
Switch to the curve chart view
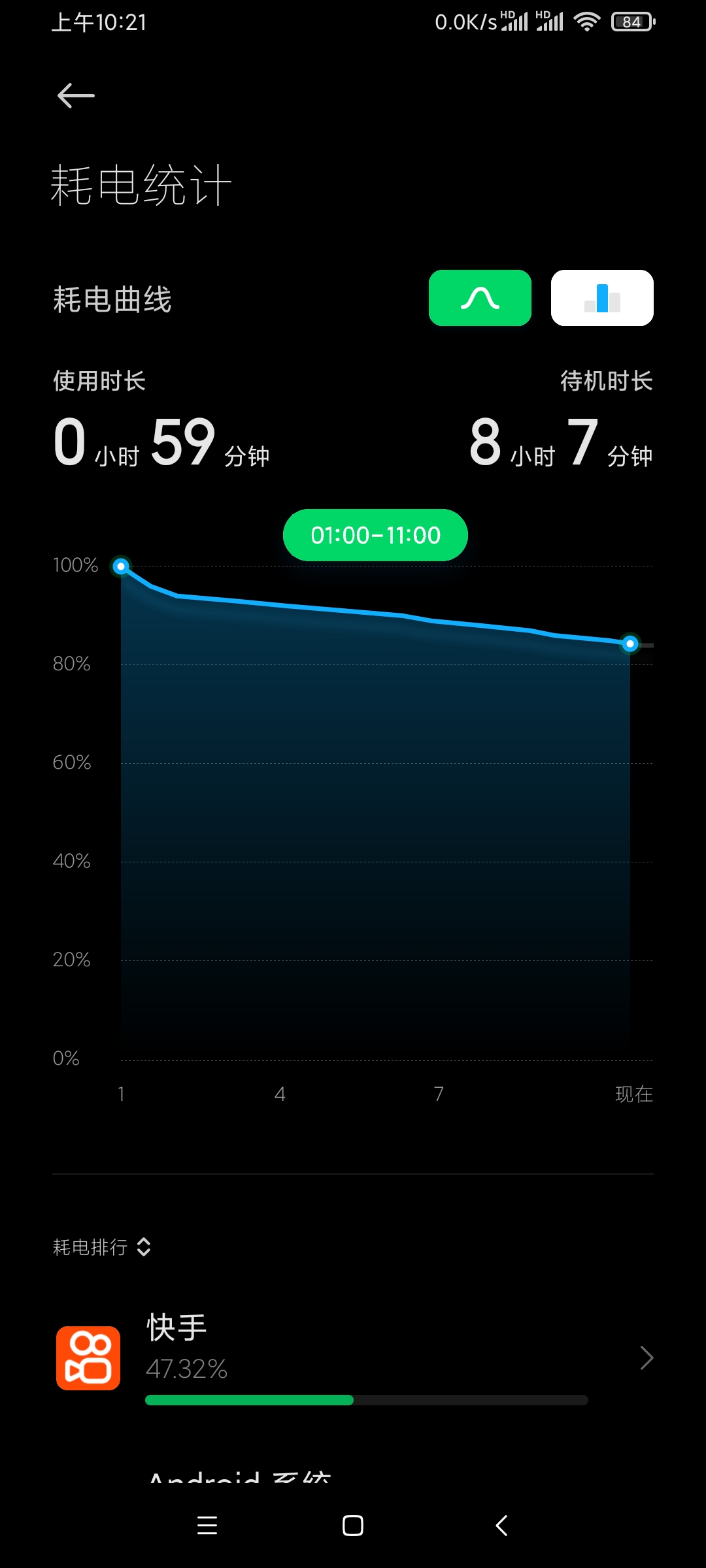(480, 298)
